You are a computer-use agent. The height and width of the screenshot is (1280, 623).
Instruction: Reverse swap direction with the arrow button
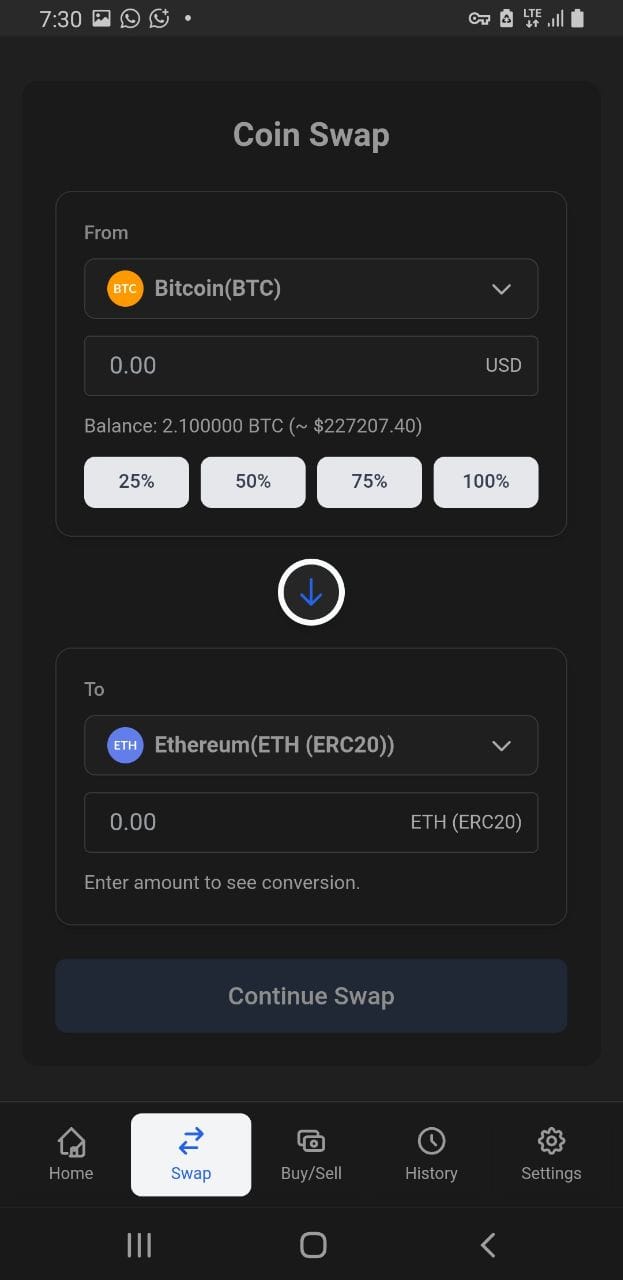click(311, 593)
